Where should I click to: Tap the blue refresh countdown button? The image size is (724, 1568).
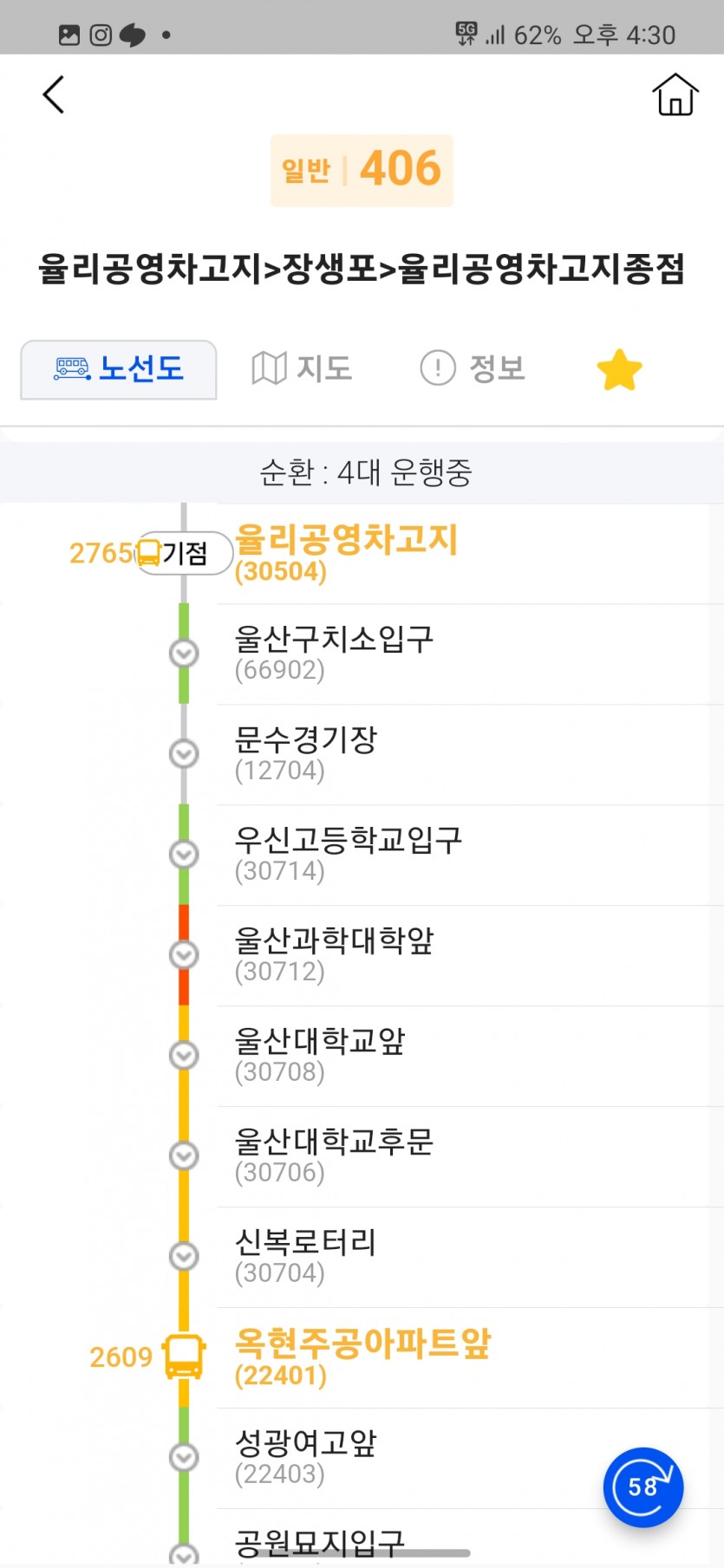pyautogui.click(x=642, y=1487)
